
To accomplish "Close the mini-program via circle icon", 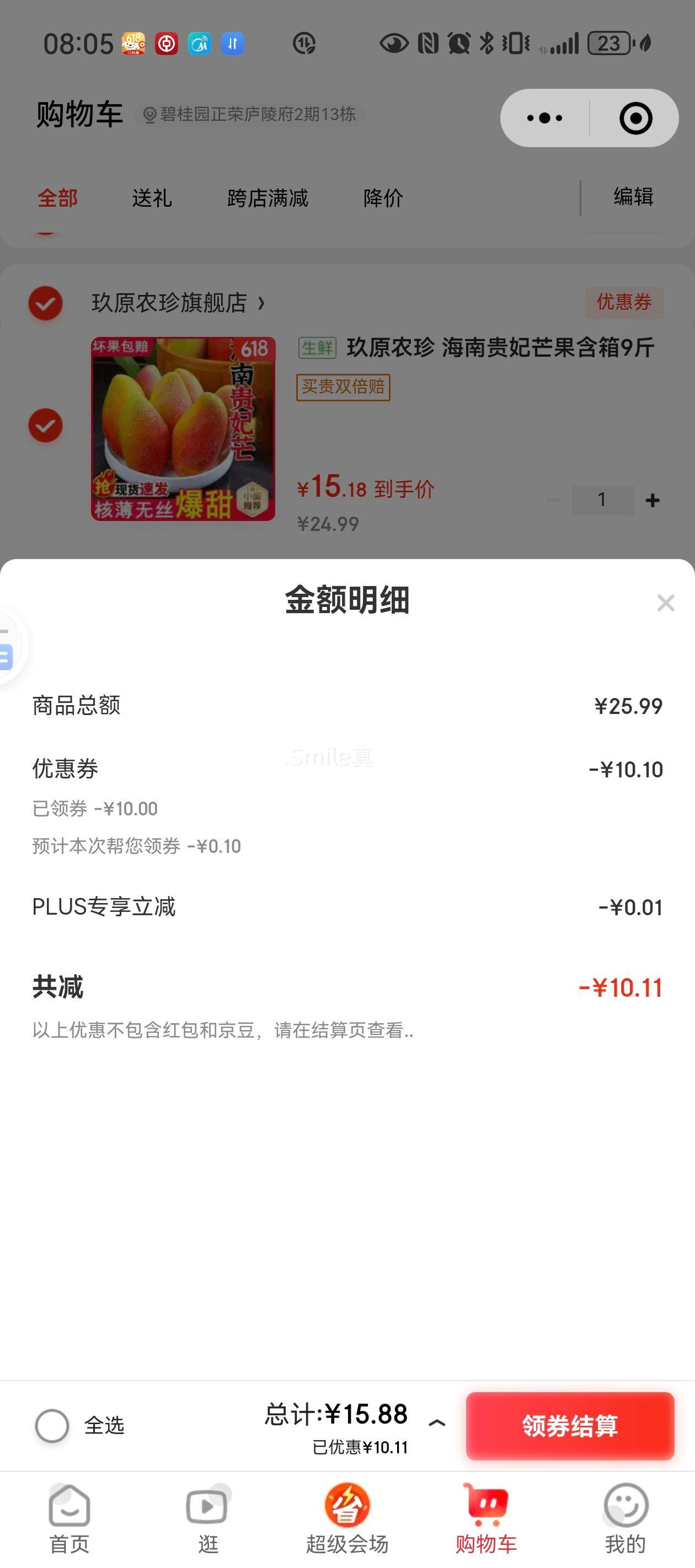I will (x=635, y=118).
